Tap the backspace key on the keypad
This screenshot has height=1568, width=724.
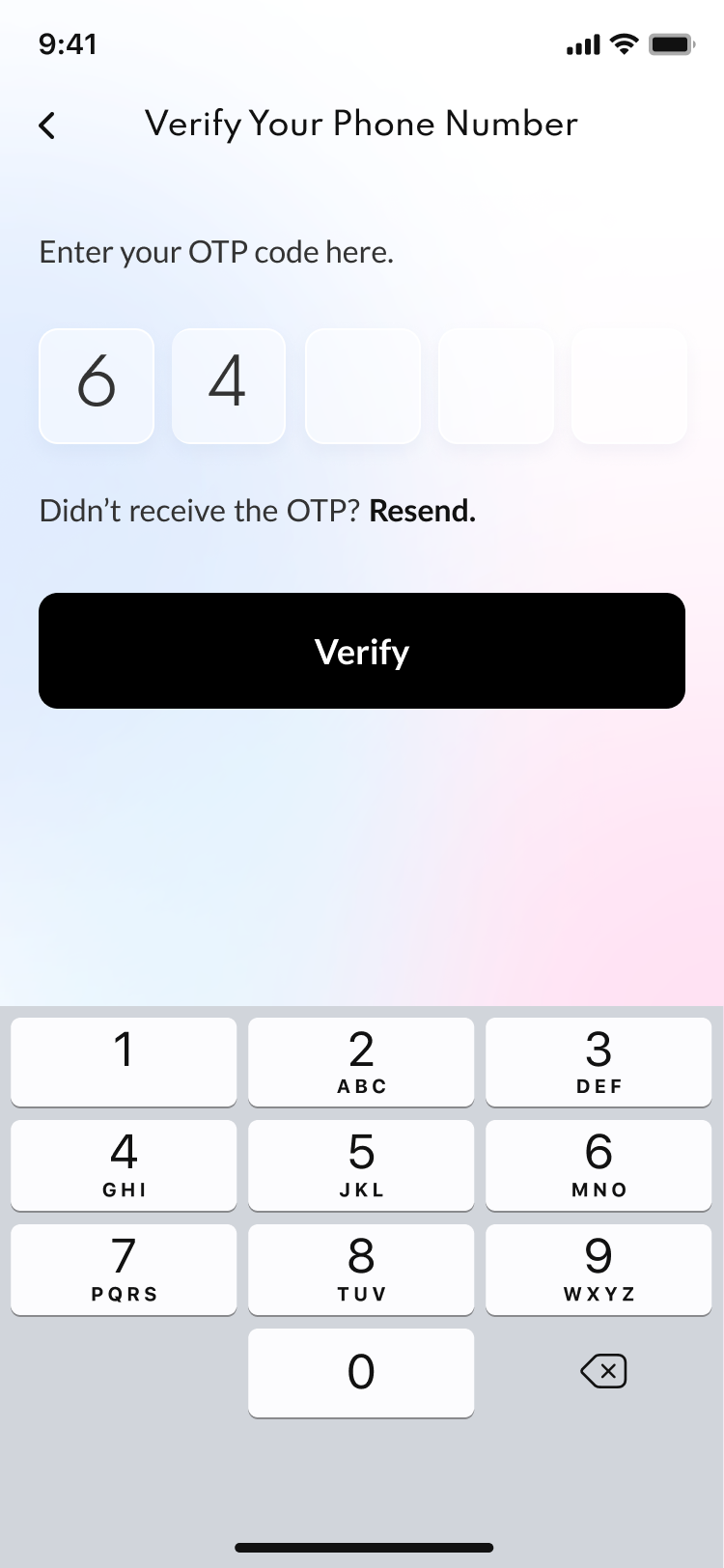[x=603, y=1371]
